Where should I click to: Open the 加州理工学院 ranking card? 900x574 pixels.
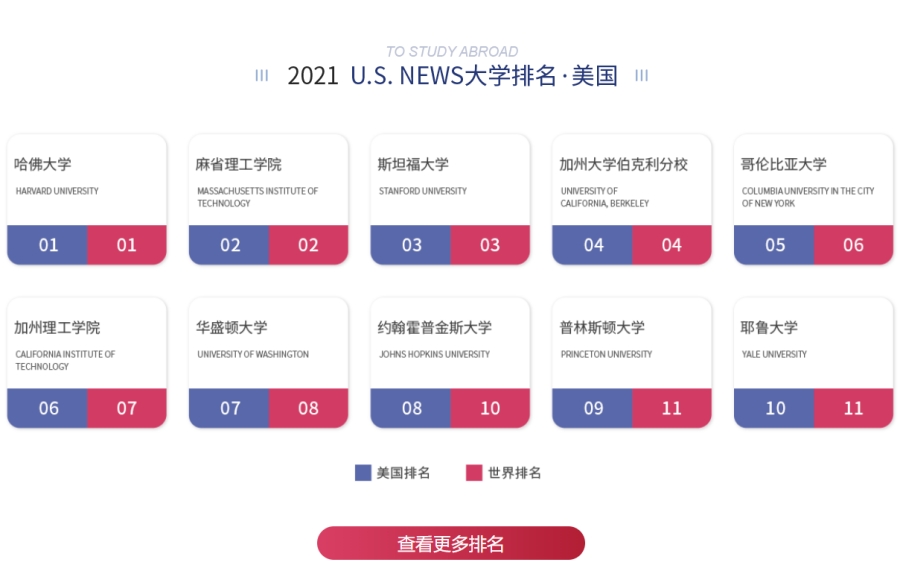[x=87, y=362]
